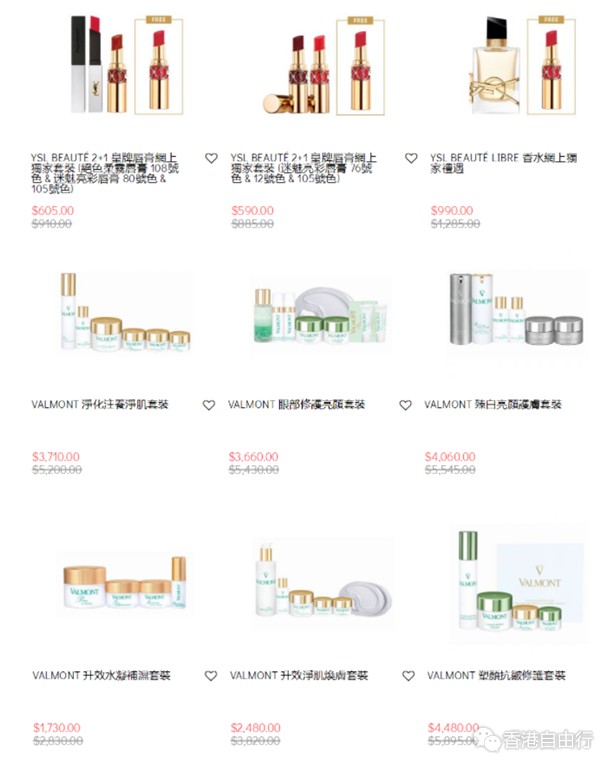Save Valmont $3,710 set to wishlist
This screenshot has width=600, height=764.
tap(209, 405)
